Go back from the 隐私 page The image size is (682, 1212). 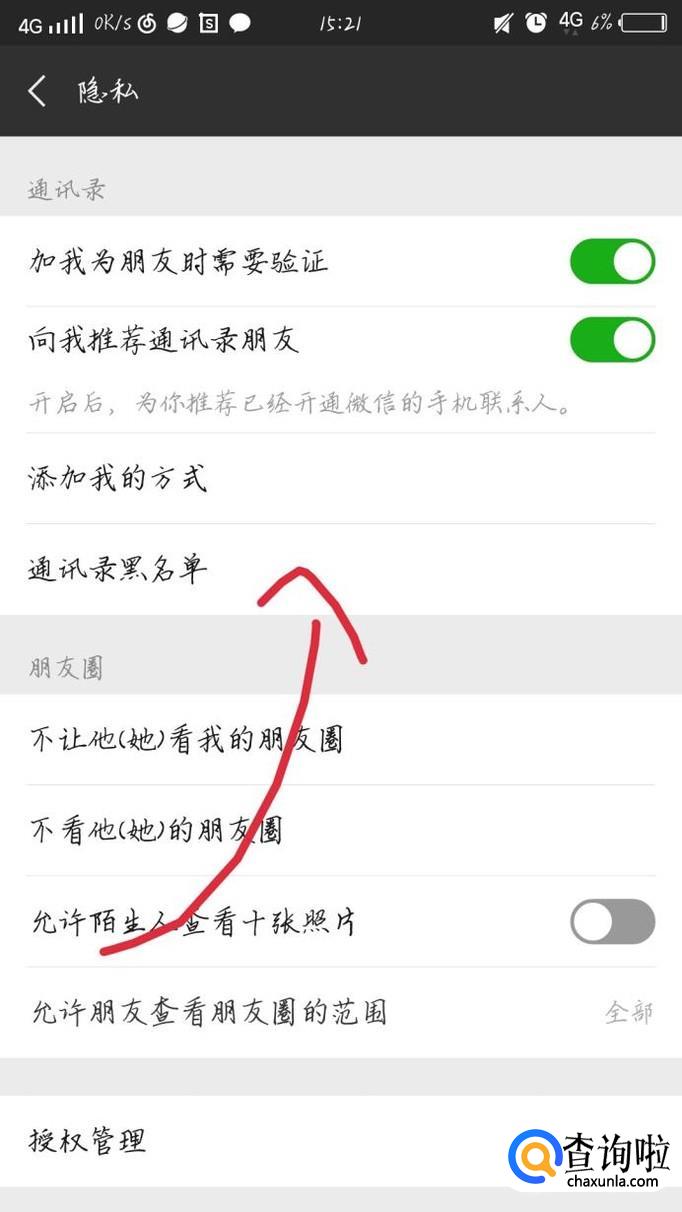click(x=37, y=91)
